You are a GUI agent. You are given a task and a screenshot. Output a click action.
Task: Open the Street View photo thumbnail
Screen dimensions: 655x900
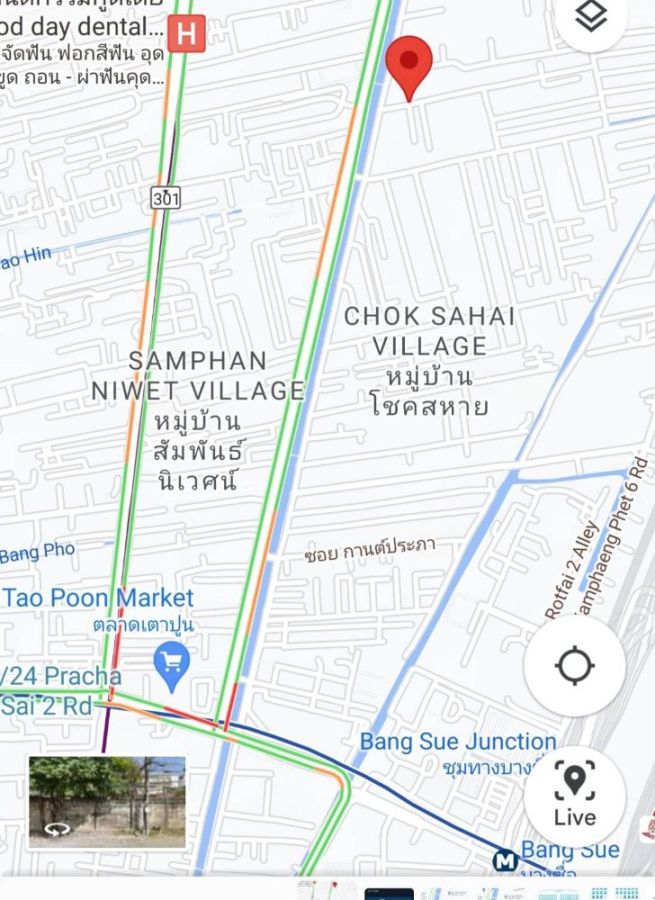pyautogui.click(x=107, y=802)
